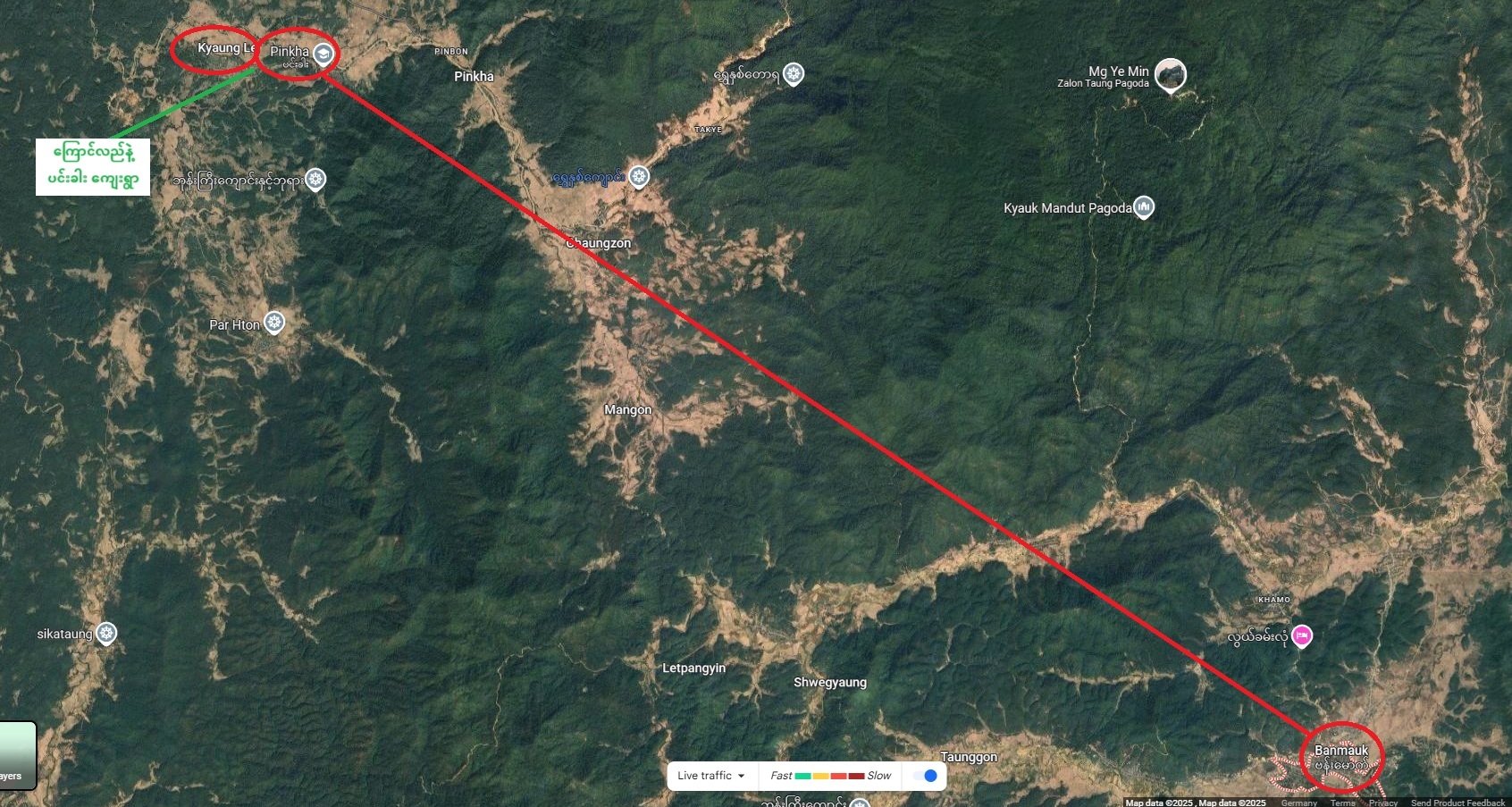Open the Layers thumbnail
The width and height of the screenshot is (1512, 807).
click(x=16, y=755)
